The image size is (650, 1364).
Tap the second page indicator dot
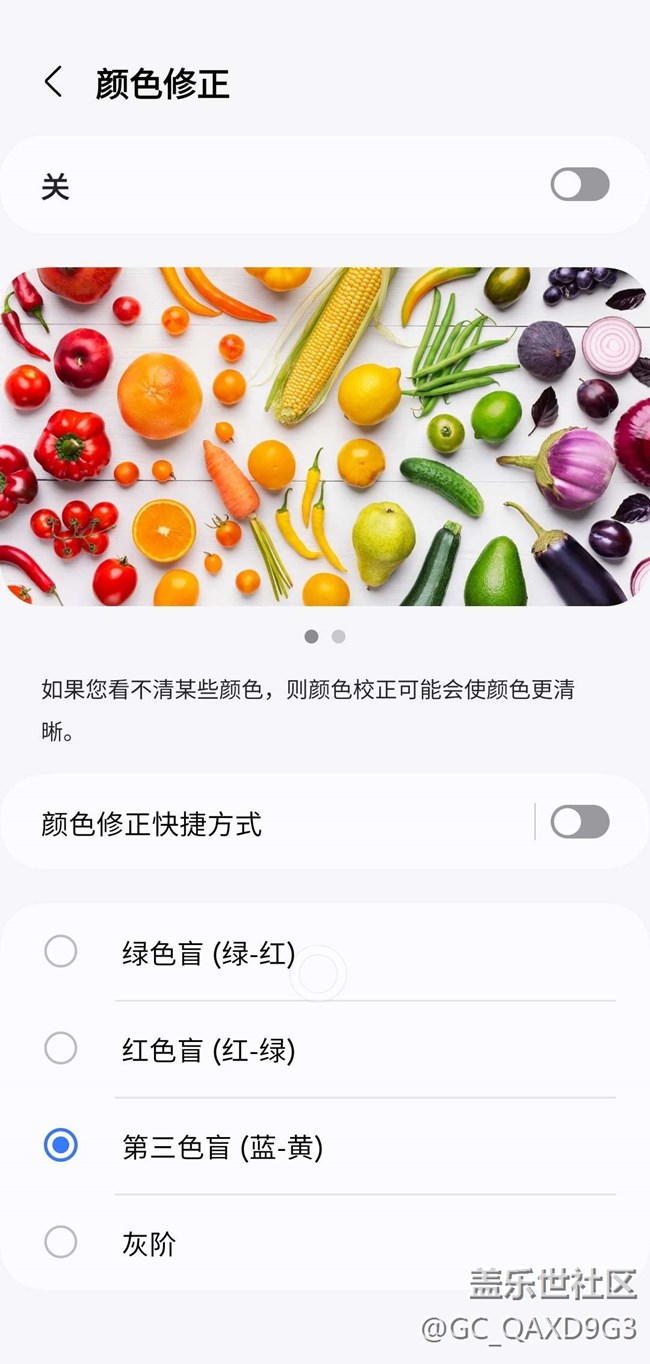pyautogui.click(x=339, y=636)
